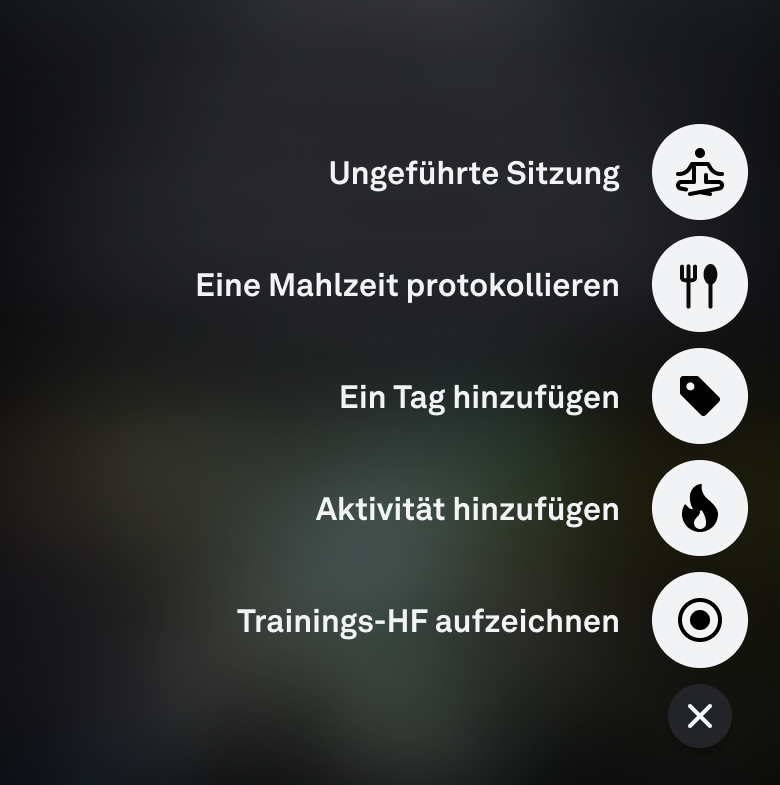Tap the fork and spoon meal icon
Screen dimensions: 780x785
tap(699, 284)
